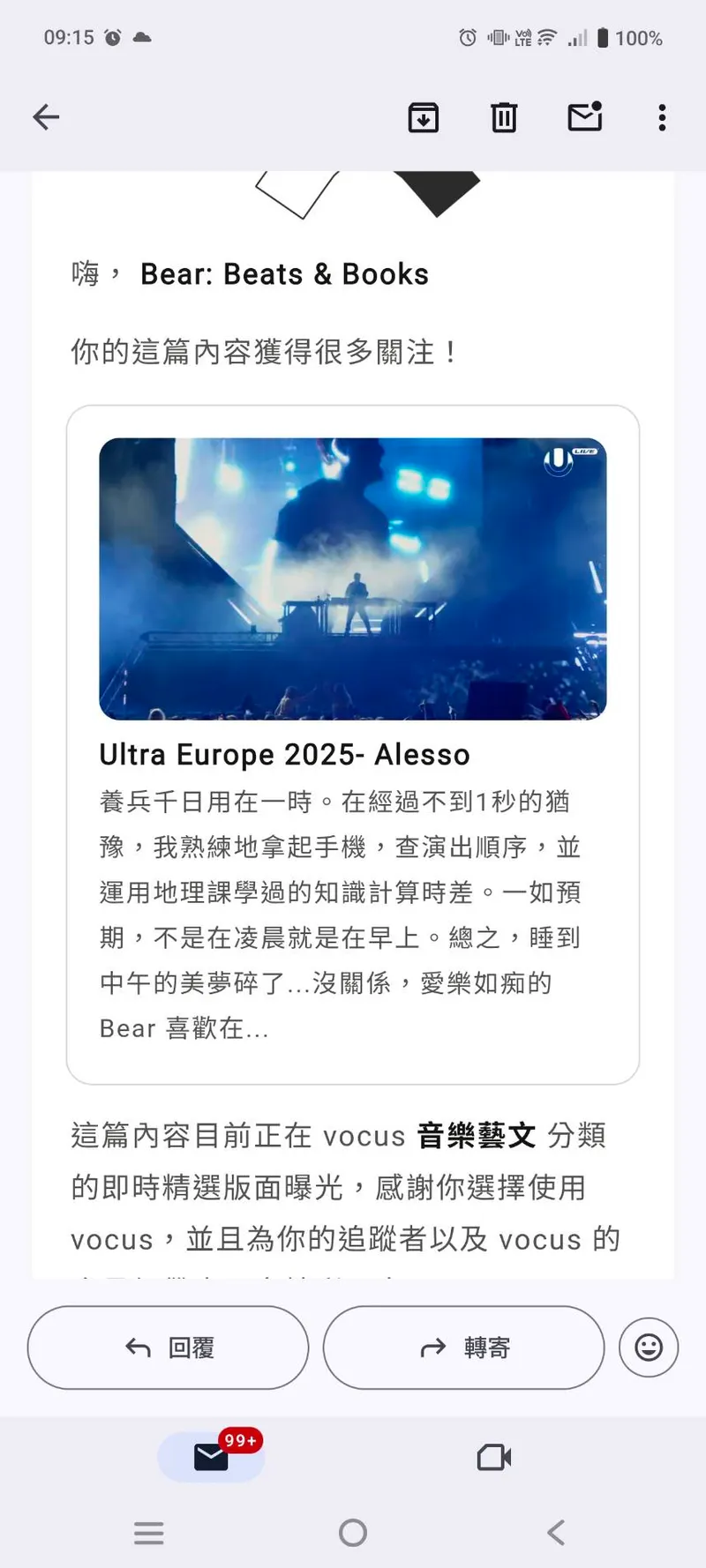The image size is (706, 1568).
Task: Go to the system home screen
Action: click(353, 1533)
